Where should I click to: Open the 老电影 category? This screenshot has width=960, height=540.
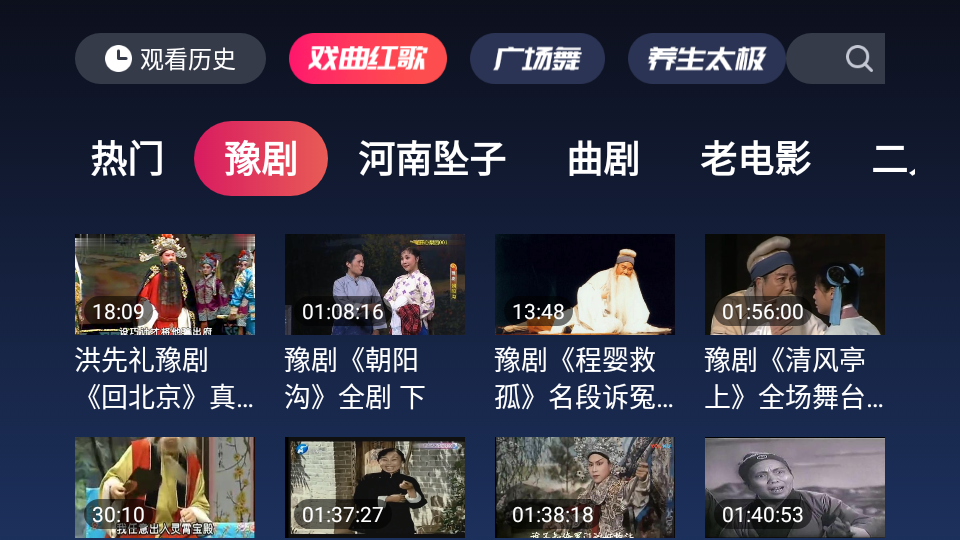tap(756, 159)
